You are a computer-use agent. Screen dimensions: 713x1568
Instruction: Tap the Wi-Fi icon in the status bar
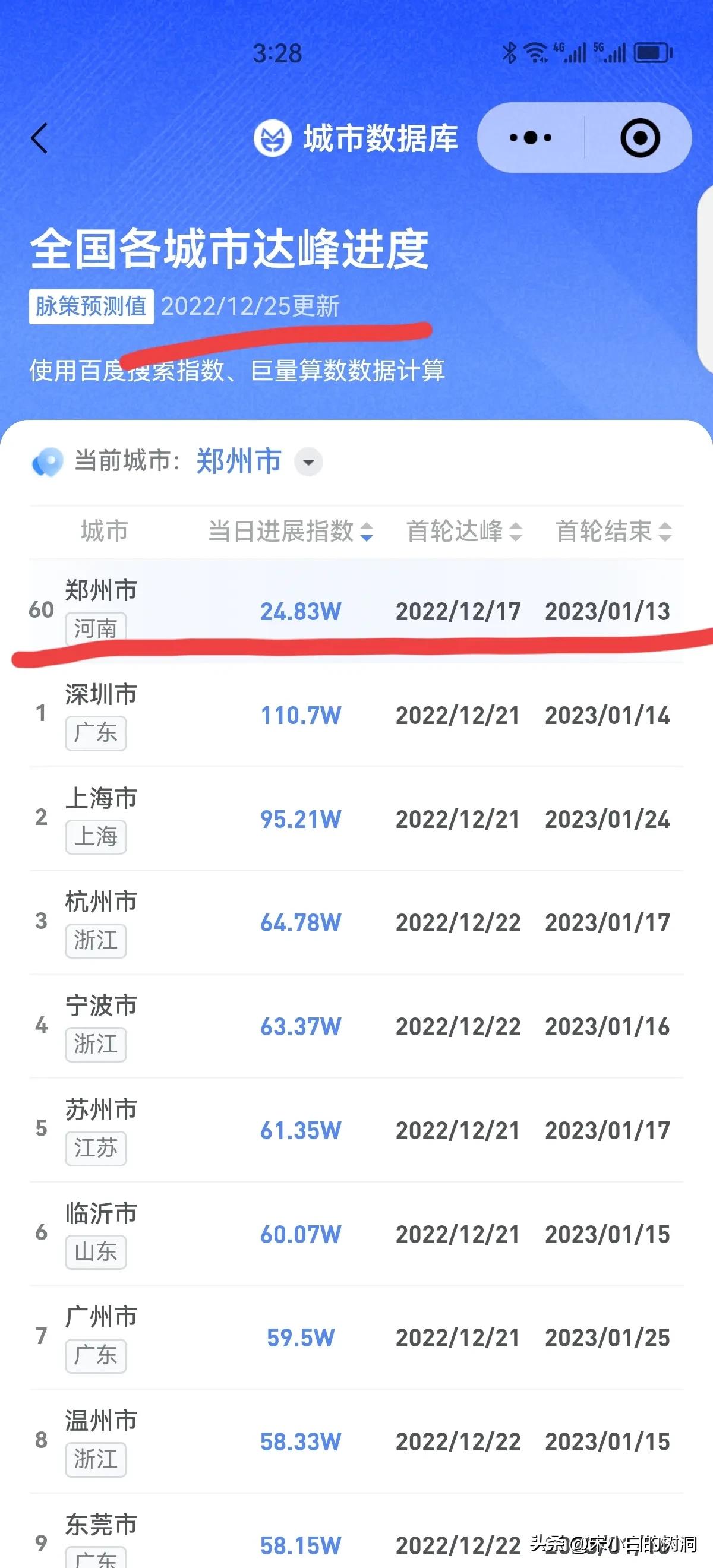(x=535, y=52)
